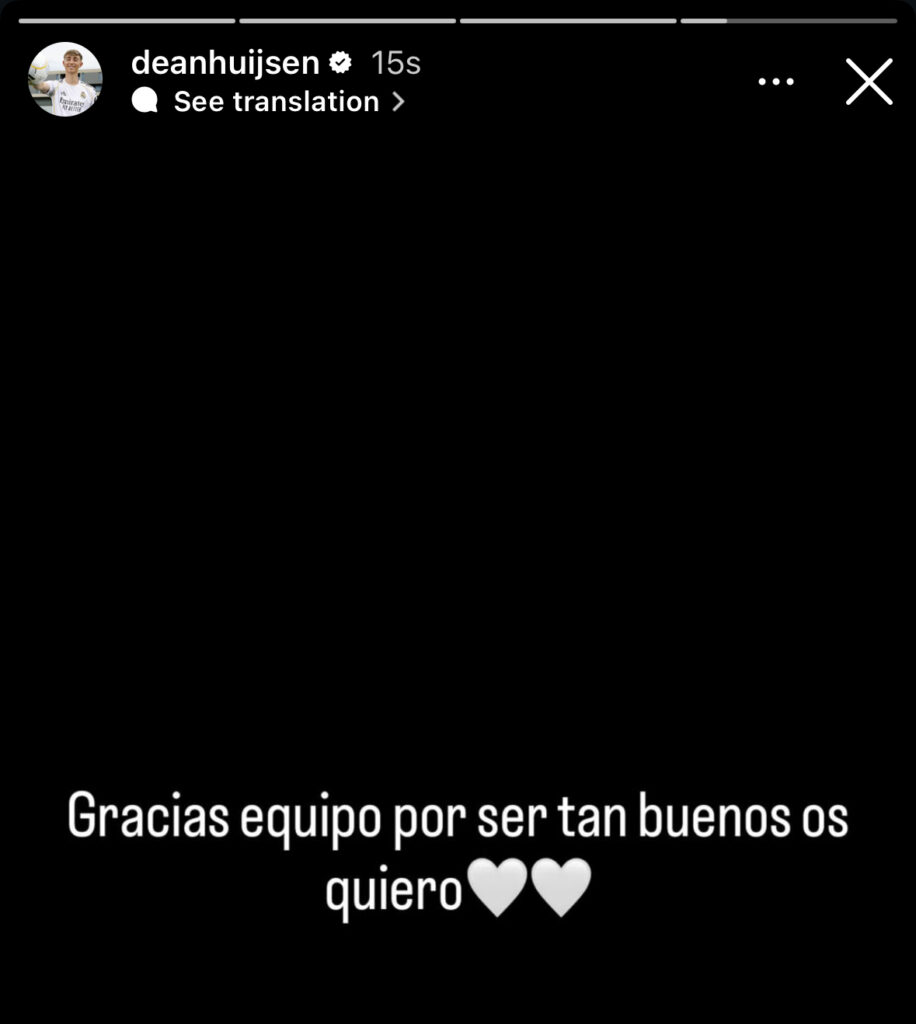Close the story viewer
Viewport: 916px width, 1024px height.
[868, 82]
